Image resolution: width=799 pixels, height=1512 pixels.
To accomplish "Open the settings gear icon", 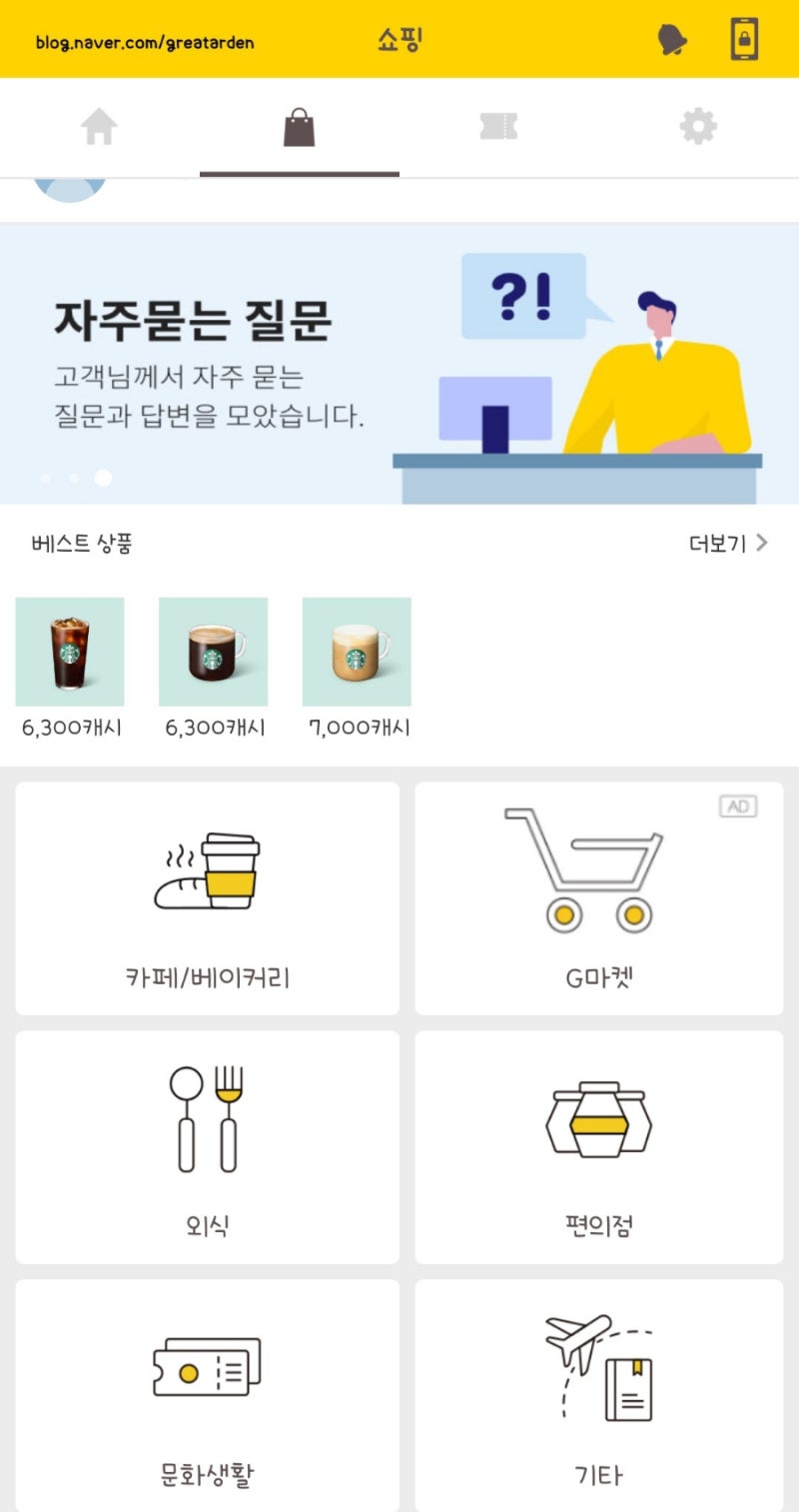I will coord(699,127).
